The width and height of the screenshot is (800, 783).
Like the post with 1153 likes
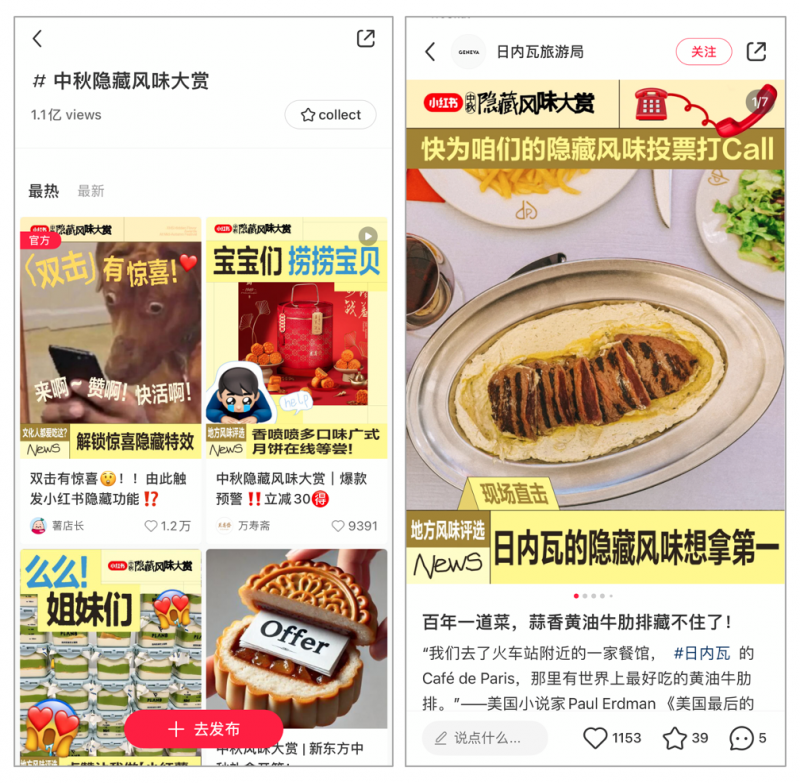(x=596, y=738)
